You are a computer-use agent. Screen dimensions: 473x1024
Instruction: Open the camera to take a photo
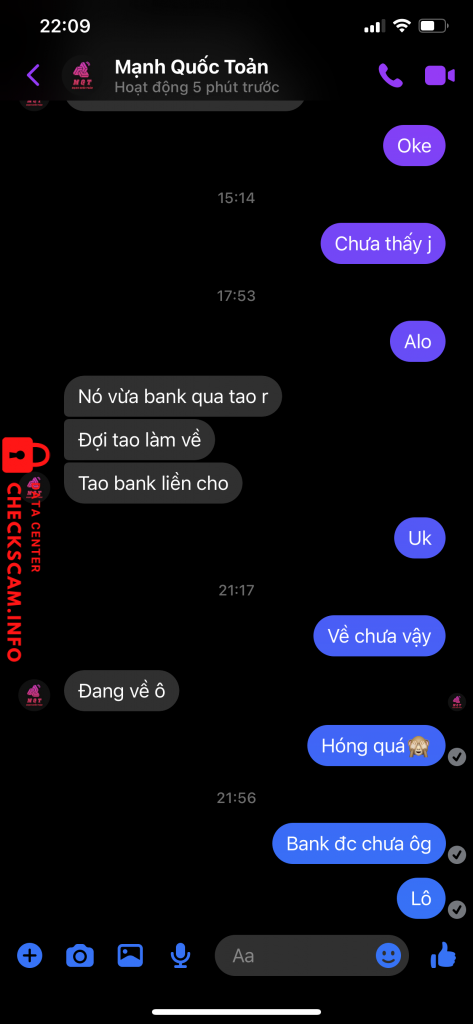pyautogui.click(x=80, y=956)
